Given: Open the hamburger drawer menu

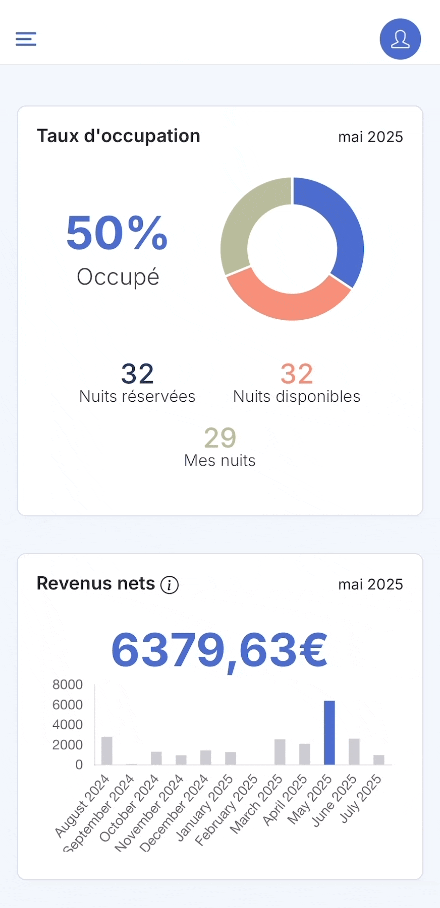Looking at the screenshot, I should (x=26, y=39).
